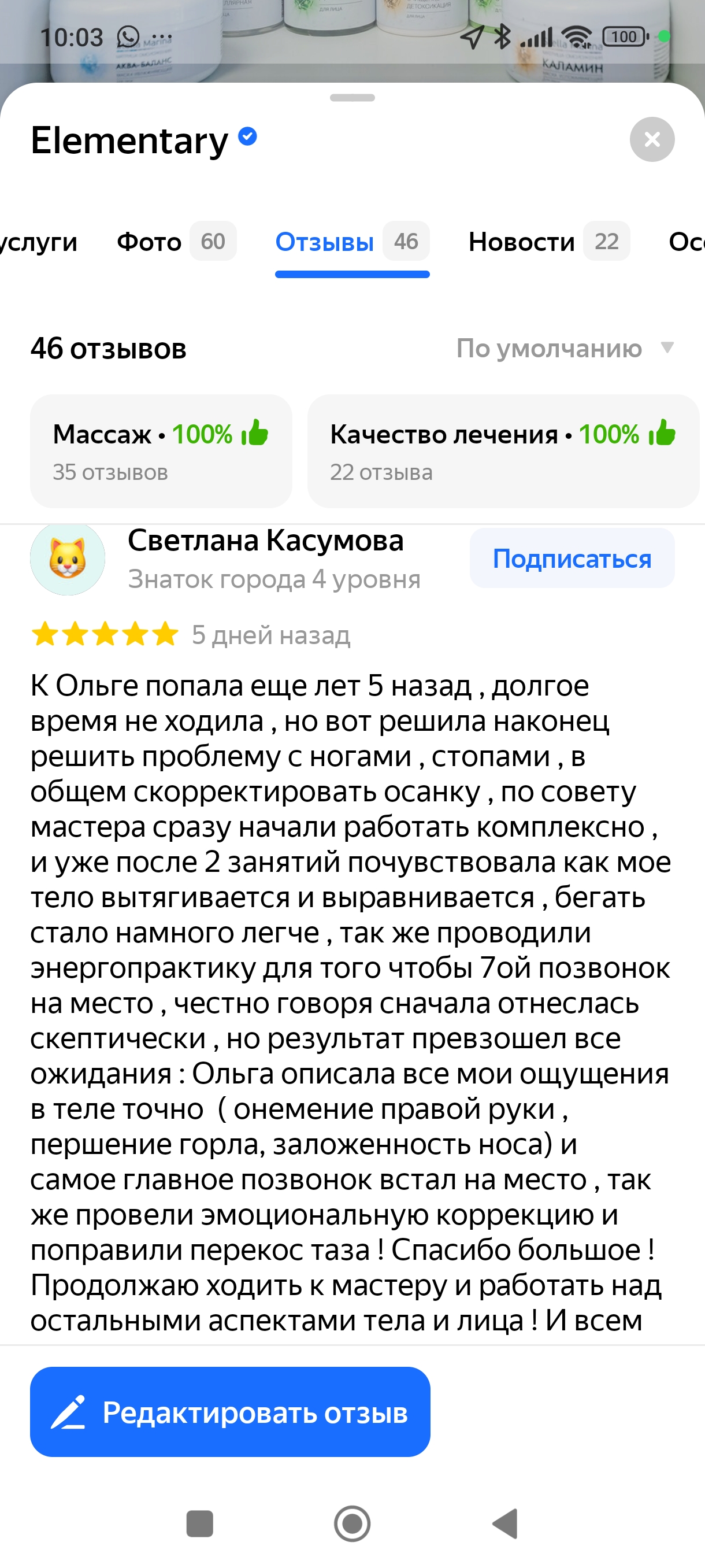
Task: Filter reviews by Качество лечения
Action: pyautogui.click(x=502, y=451)
